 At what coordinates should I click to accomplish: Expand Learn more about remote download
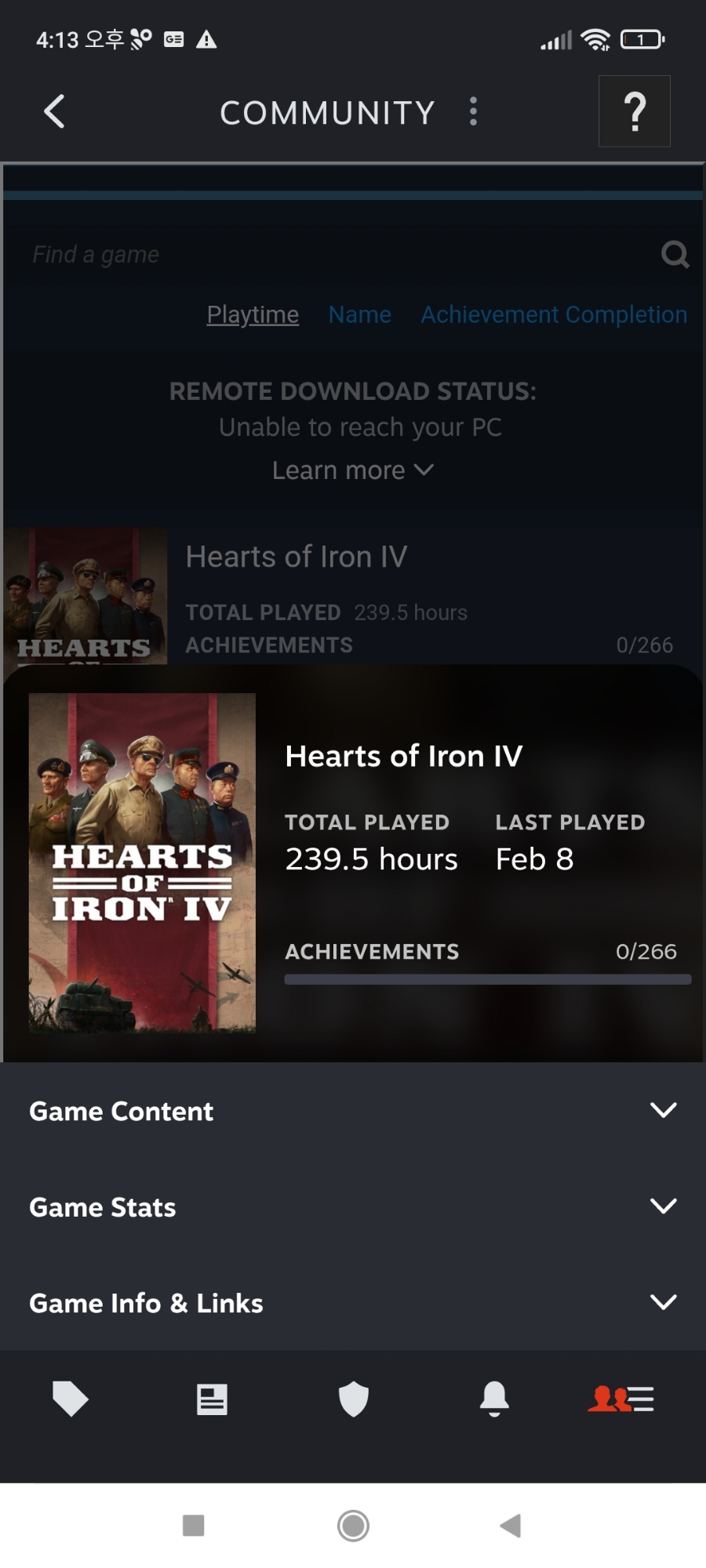pyautogui.click(x=352, y=470)
